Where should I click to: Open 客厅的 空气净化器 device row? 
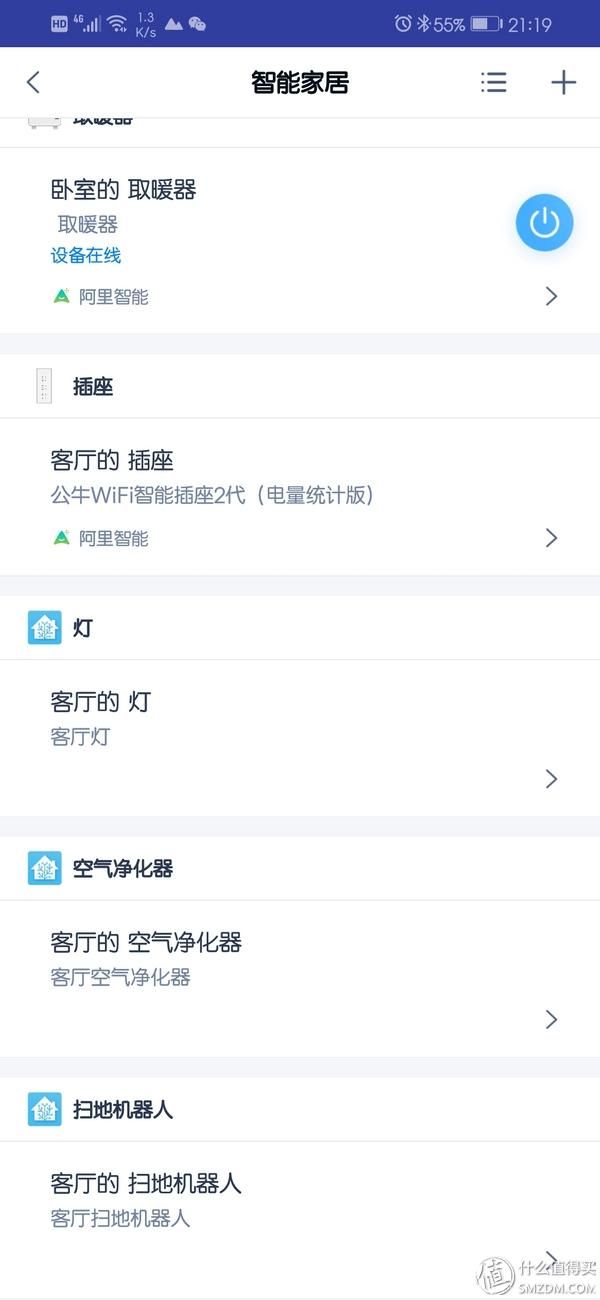300,979
